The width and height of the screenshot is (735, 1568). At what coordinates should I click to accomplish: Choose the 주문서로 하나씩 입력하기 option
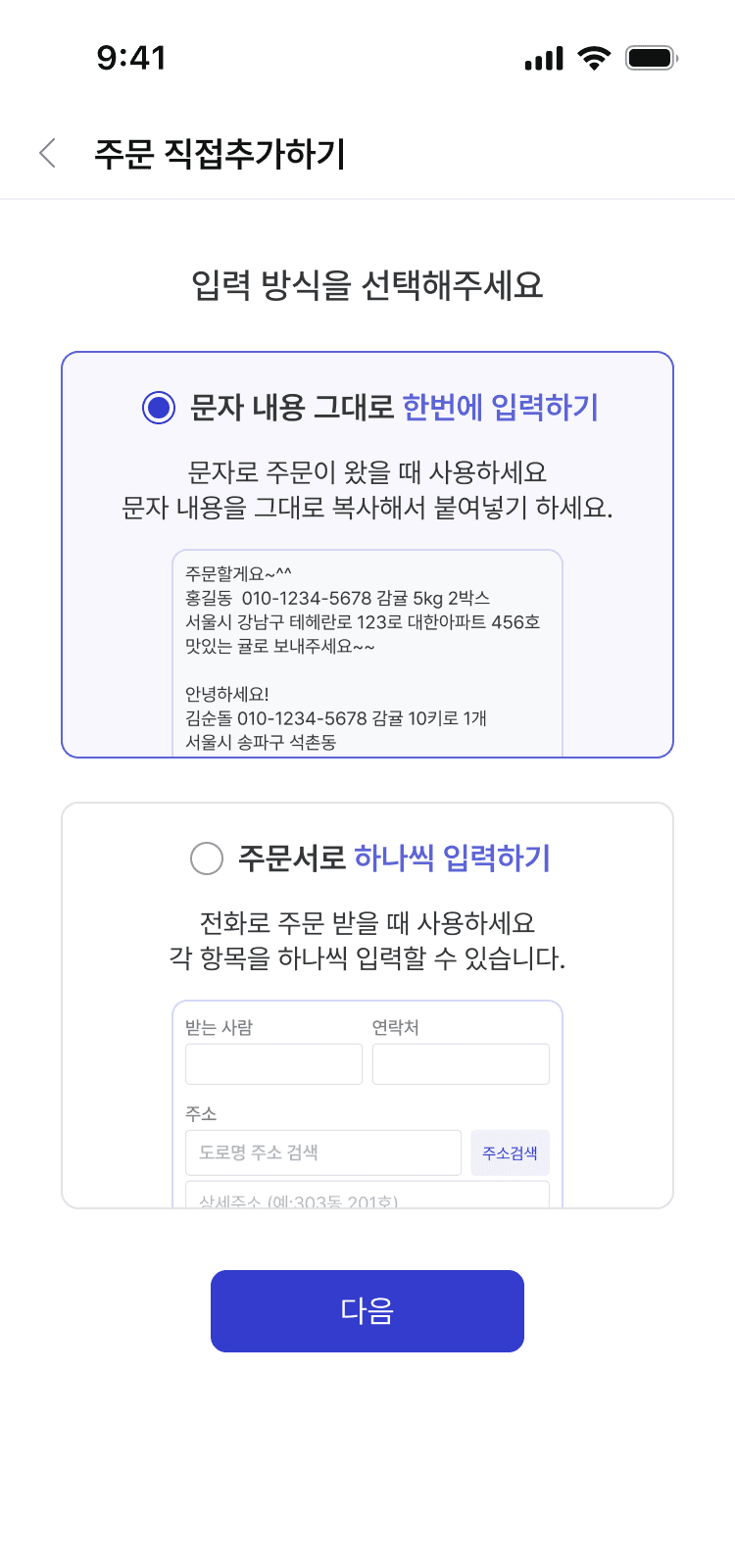click(207, 858)
